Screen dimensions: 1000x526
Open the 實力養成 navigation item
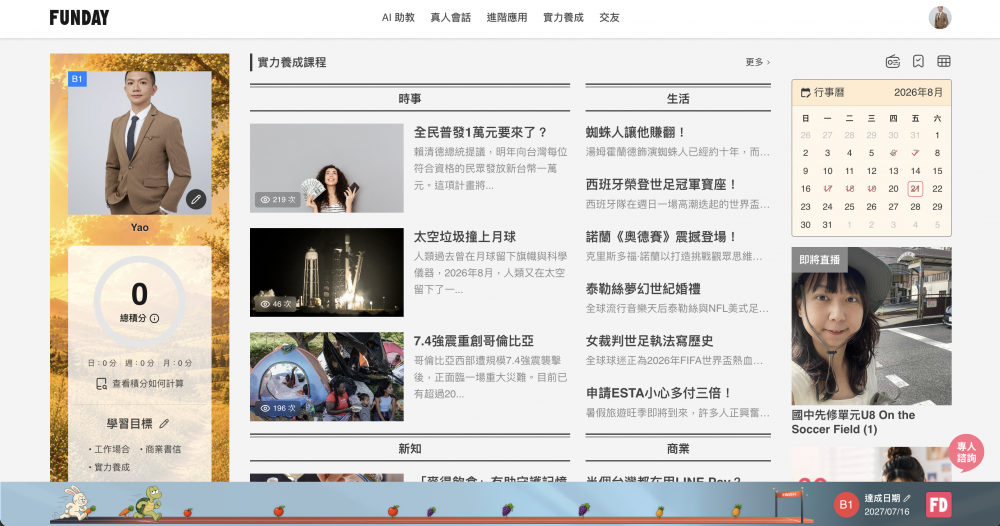tap(562, 18)
